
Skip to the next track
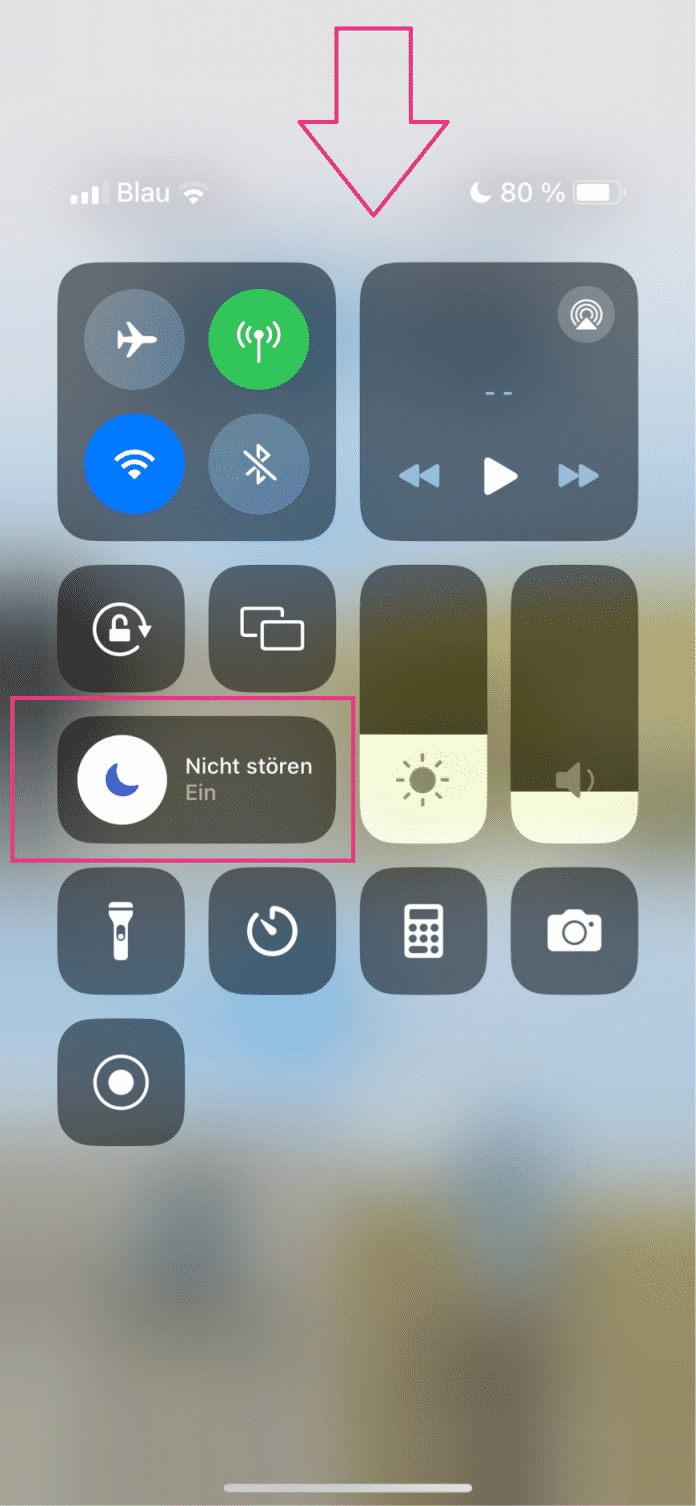pos(578,476)
